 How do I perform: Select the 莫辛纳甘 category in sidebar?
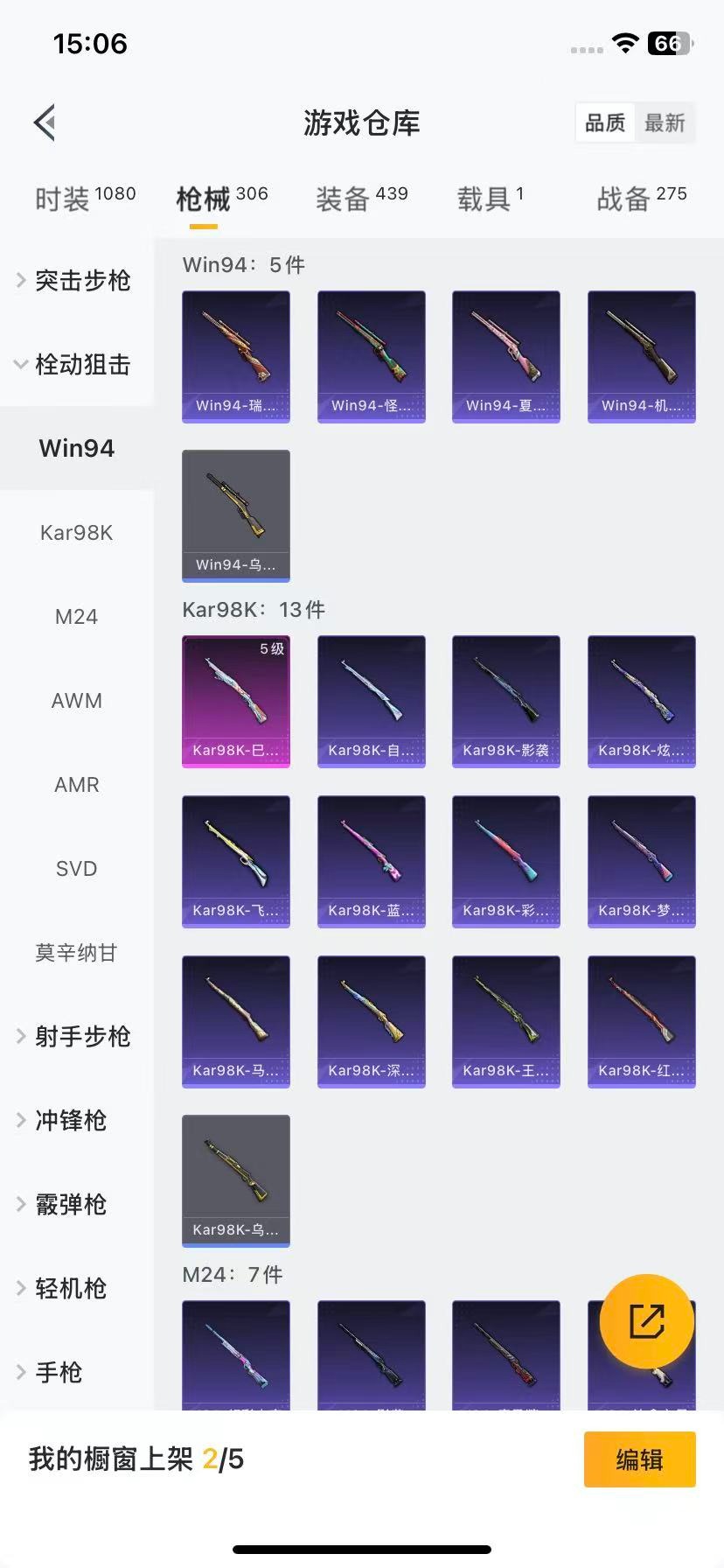pos(76,952)
